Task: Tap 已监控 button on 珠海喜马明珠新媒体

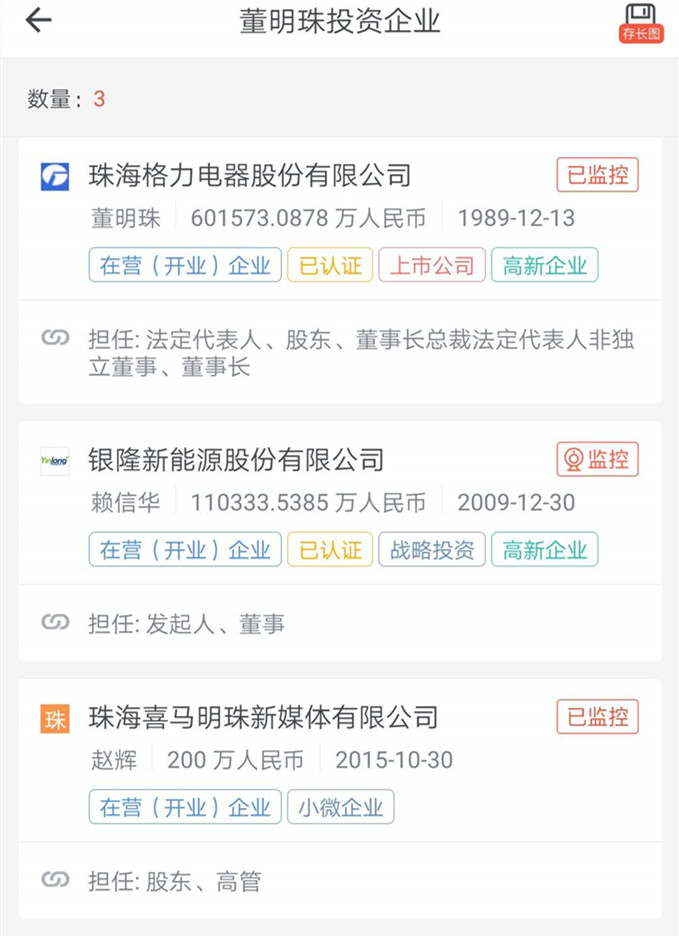Action: (x=597, y=717)
